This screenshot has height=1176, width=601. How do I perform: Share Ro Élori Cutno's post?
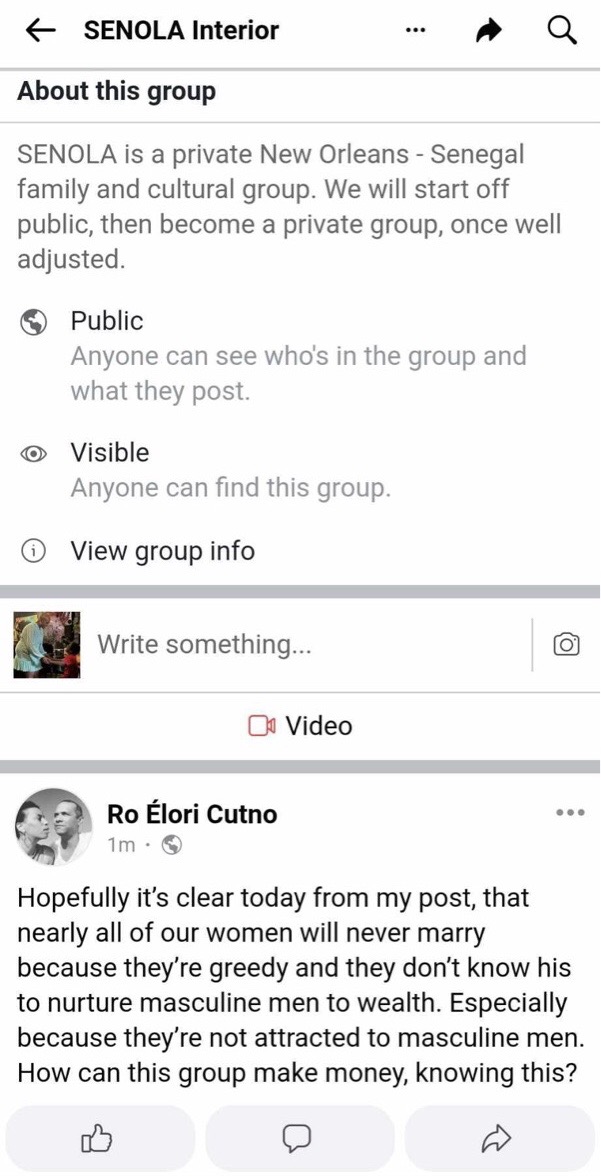click(x=498, y=1137)
